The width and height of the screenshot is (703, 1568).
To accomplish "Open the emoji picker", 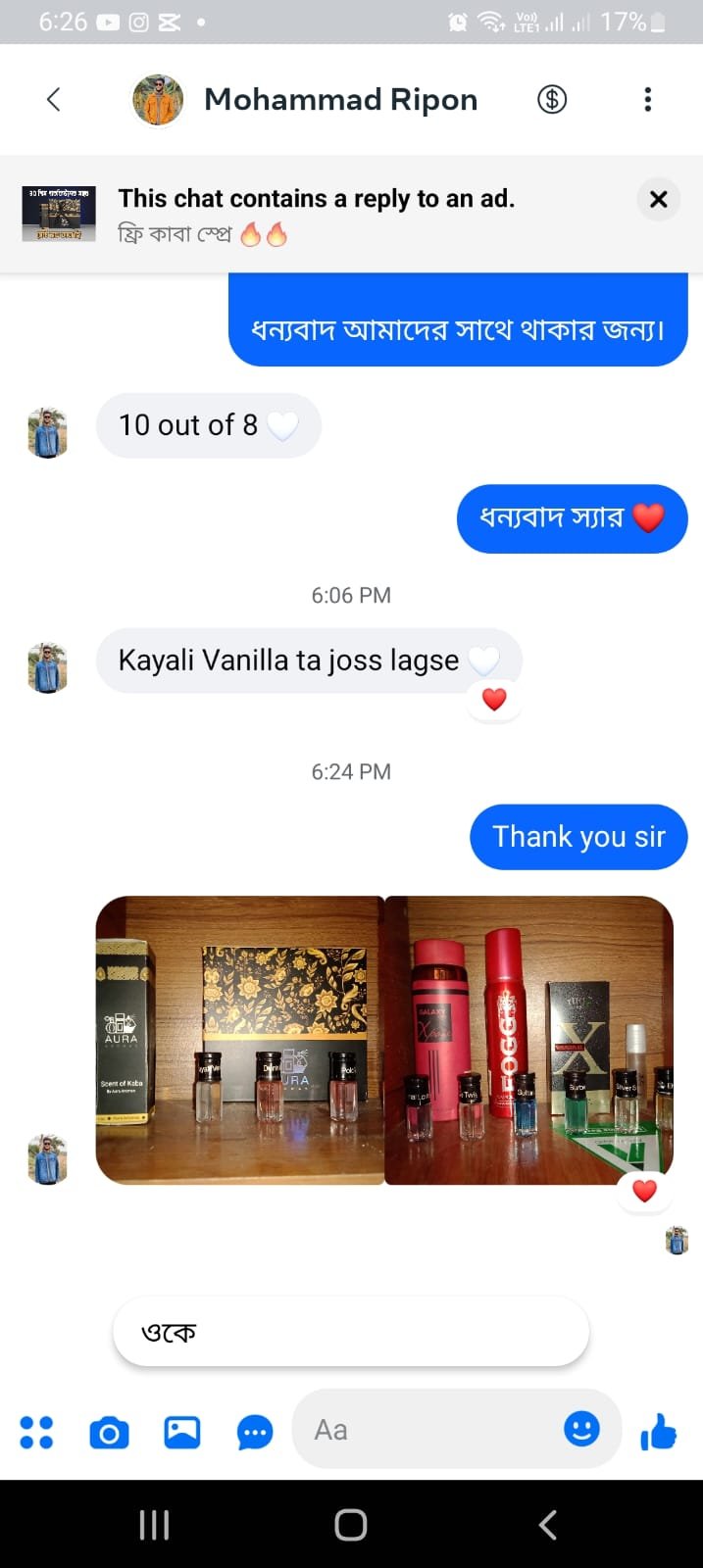I will click(x=581, y=1429).
